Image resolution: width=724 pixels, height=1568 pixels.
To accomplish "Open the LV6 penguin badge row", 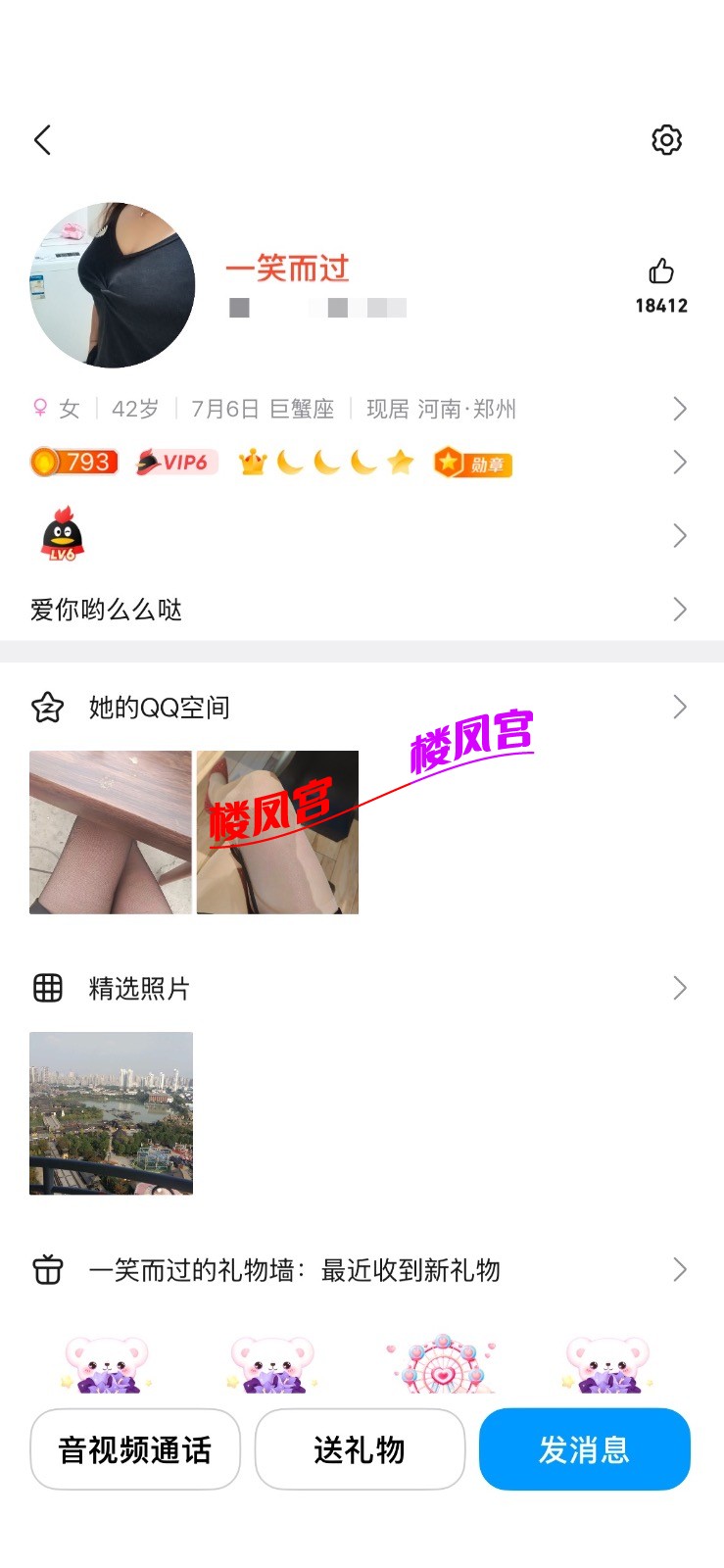I will pos(362,535).
